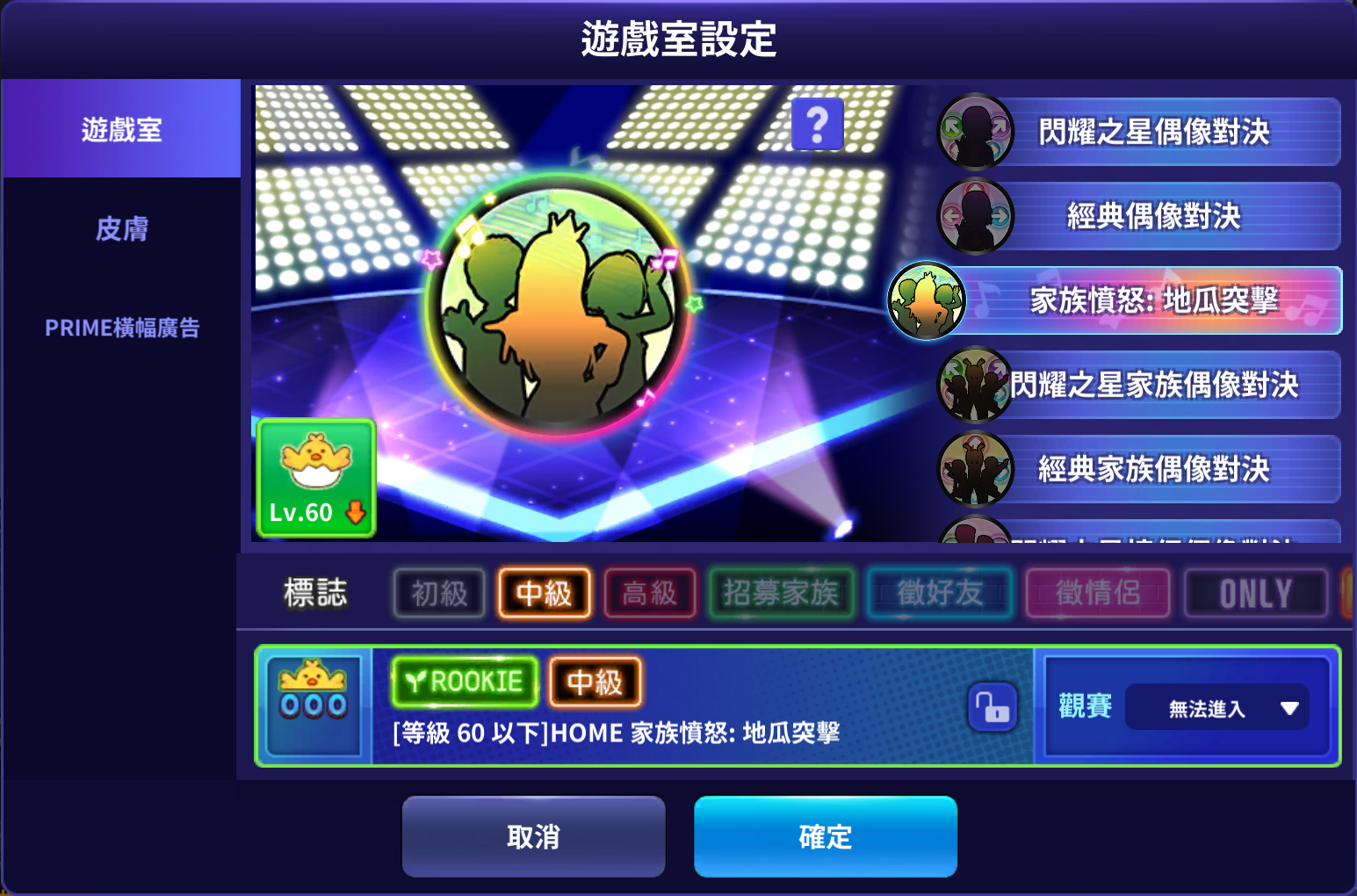Select the 初級 tag
1357x896 pixels.
439,594
